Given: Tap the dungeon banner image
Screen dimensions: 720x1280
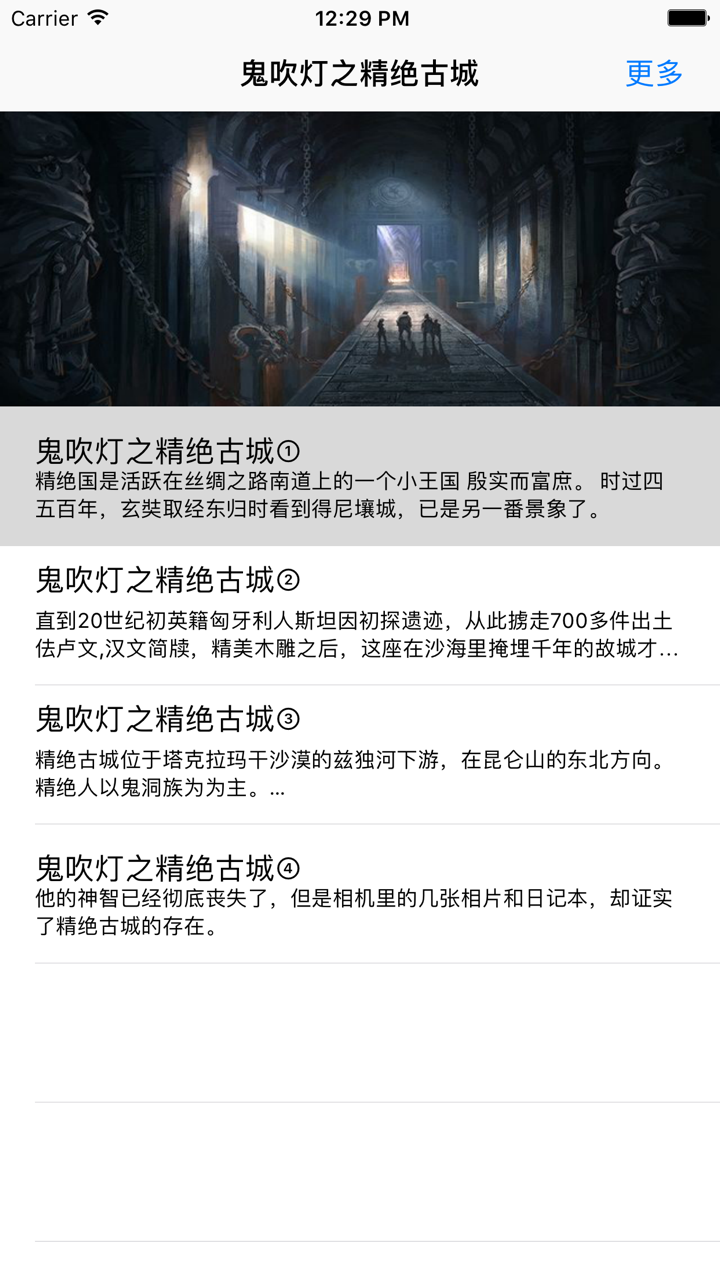Looking at the screenshot, I should pos(360,258).
